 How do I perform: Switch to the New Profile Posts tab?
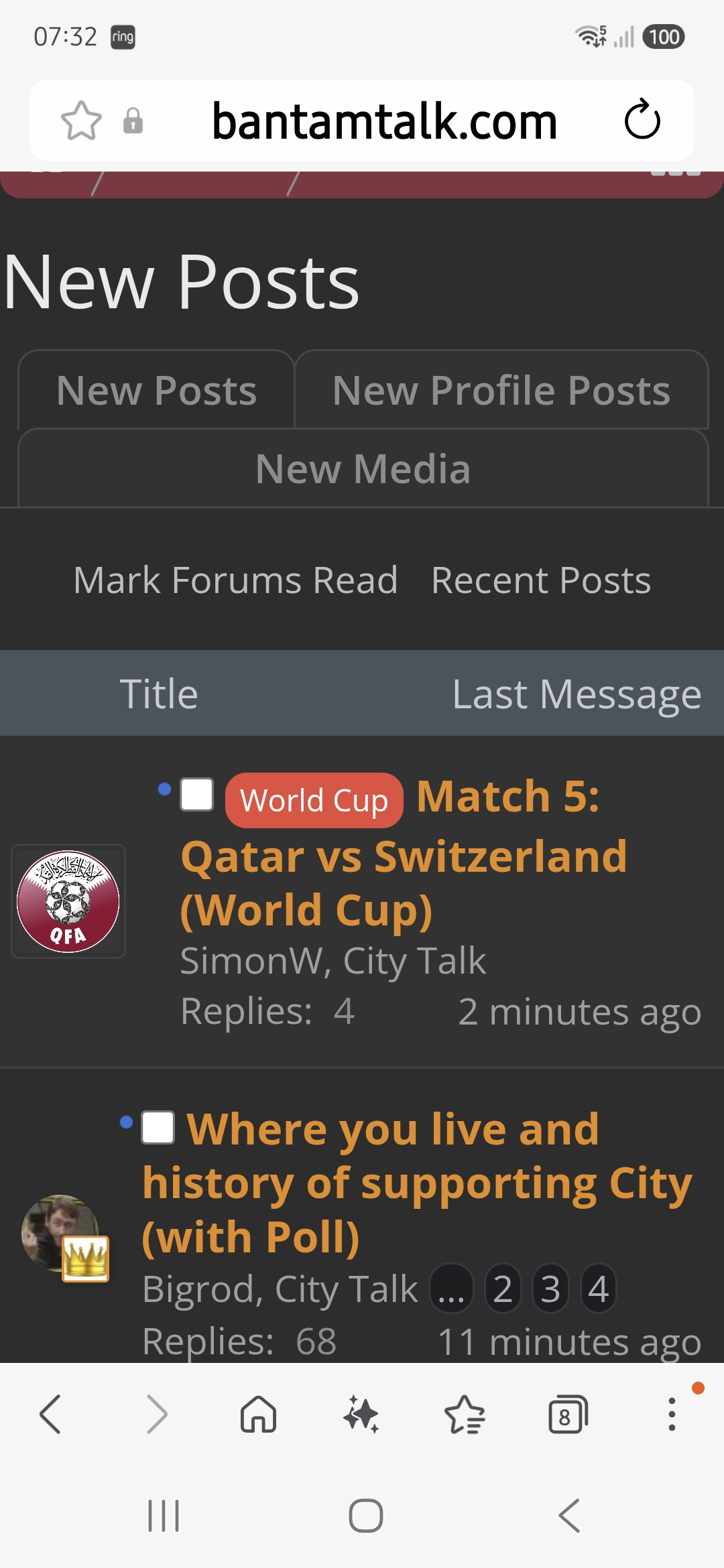[x=501, y=389]
